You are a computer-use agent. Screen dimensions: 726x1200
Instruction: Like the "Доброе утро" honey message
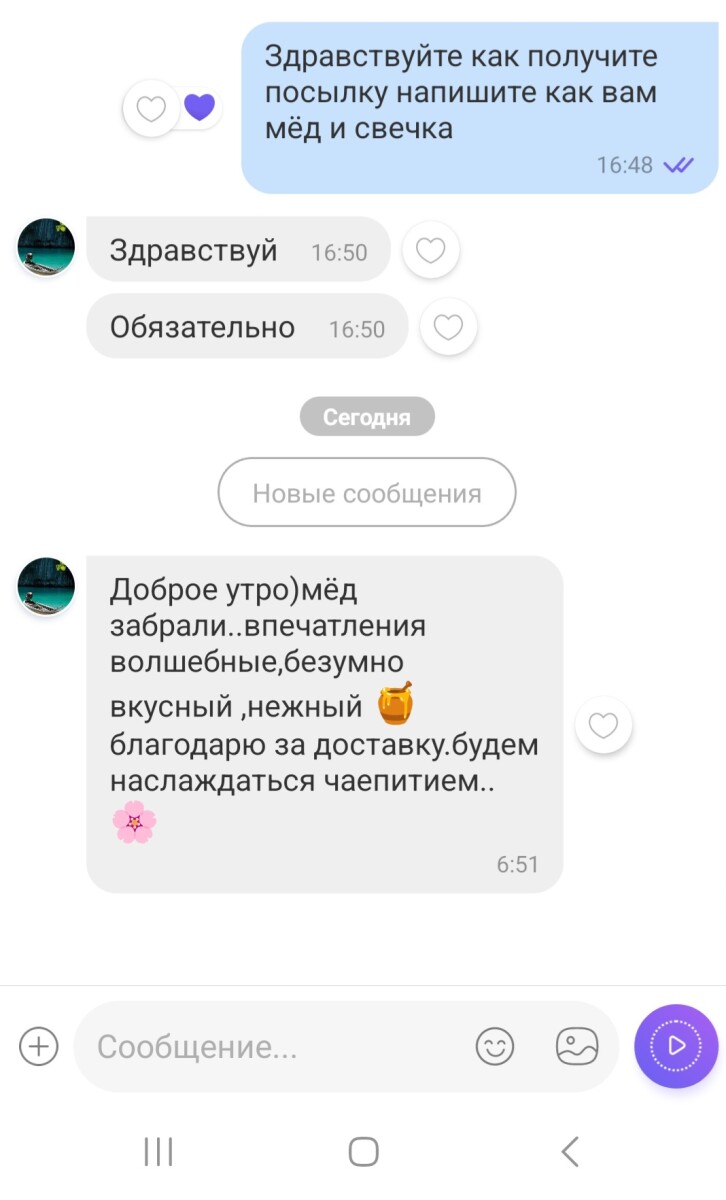603,726
